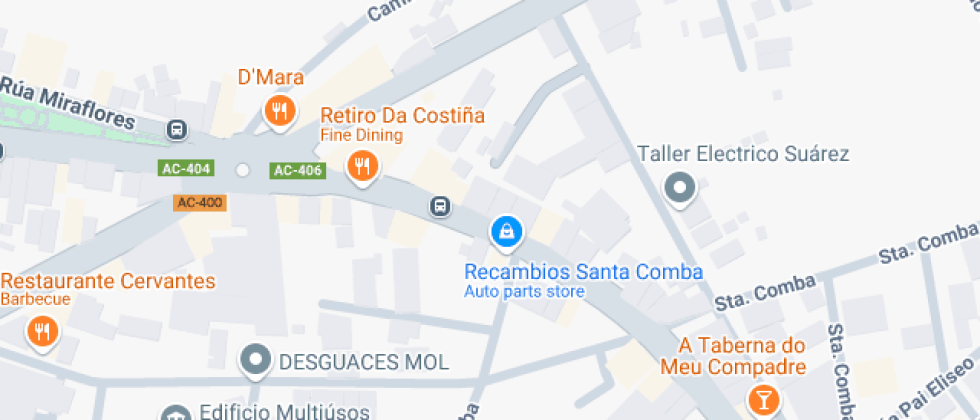Screen dimensions: 980x420
Task: Open the Taller Electrico Suárez pin
Action: (681, 187)
